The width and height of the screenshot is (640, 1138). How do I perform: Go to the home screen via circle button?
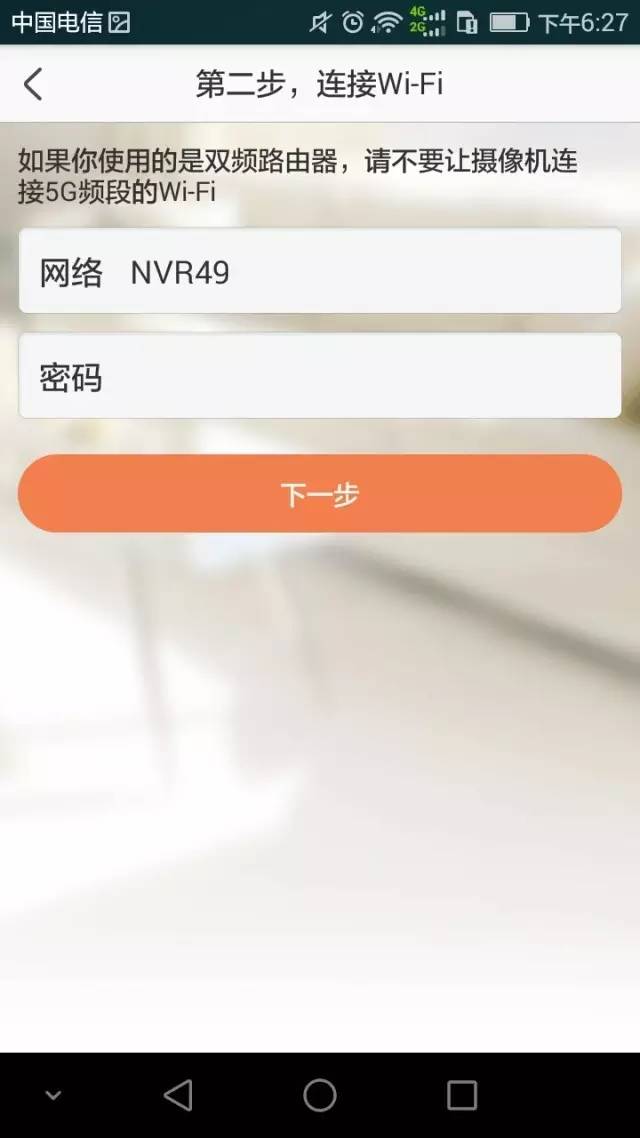point(320,1095)
